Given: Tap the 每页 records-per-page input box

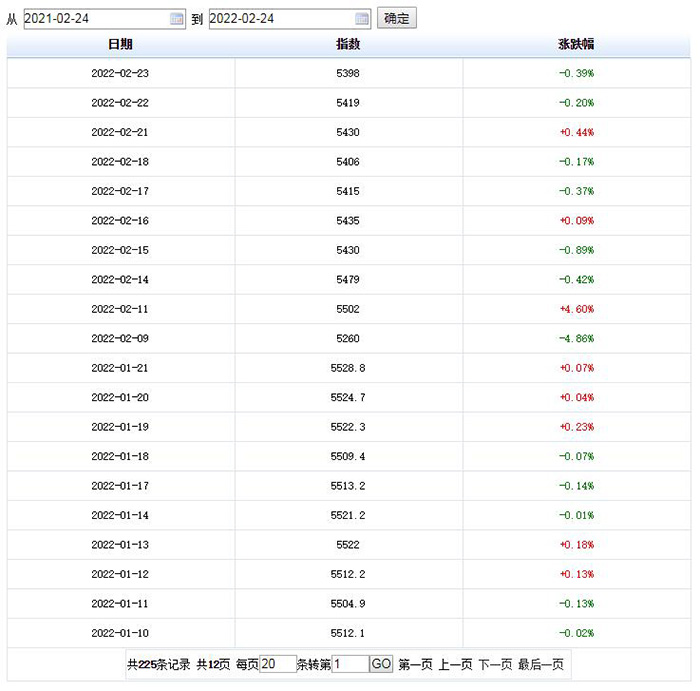Looking at the screenshot, I should click(x=278, y=664).
